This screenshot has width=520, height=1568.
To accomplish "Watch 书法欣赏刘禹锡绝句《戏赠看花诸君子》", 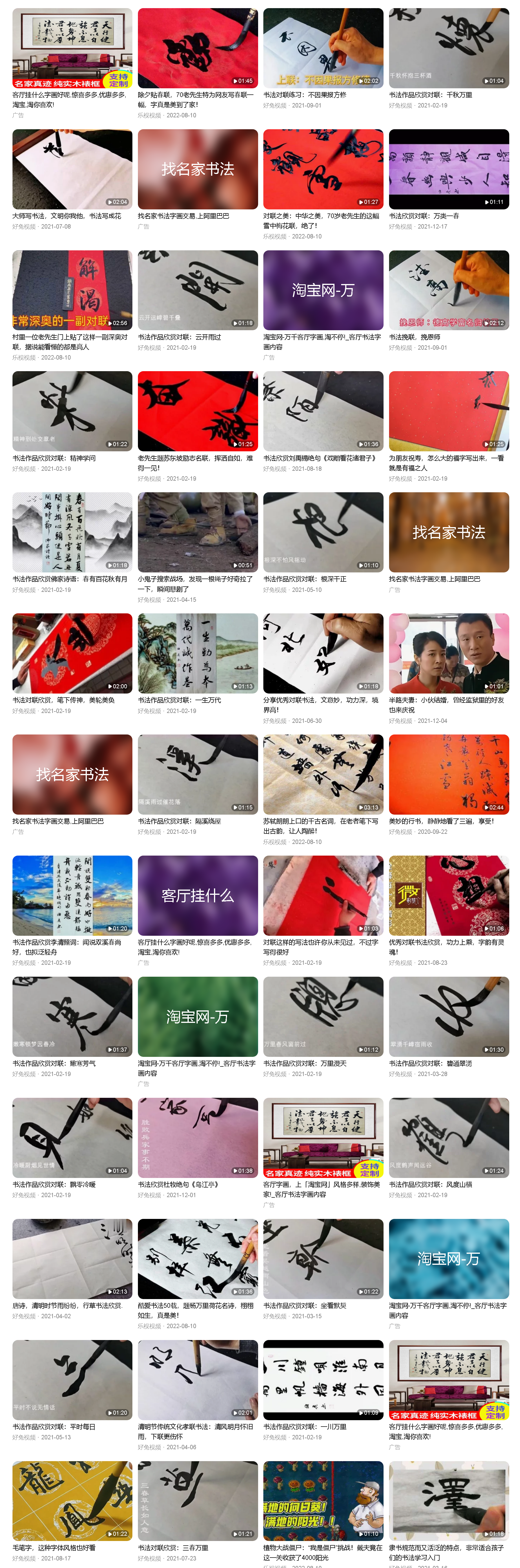I will pyautogui.click(x=323, y=411).
